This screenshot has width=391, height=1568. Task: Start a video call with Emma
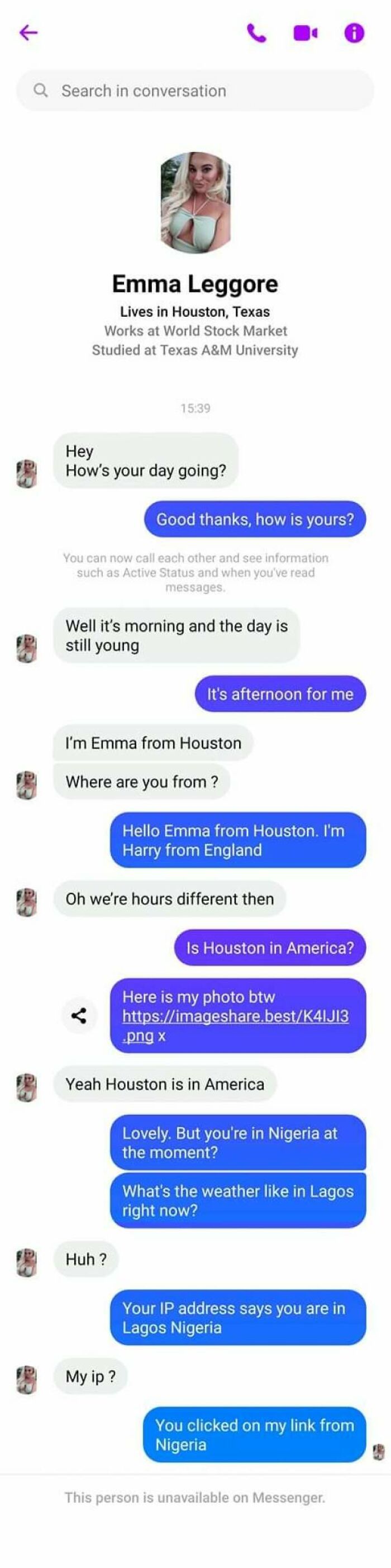pos(306,33)
